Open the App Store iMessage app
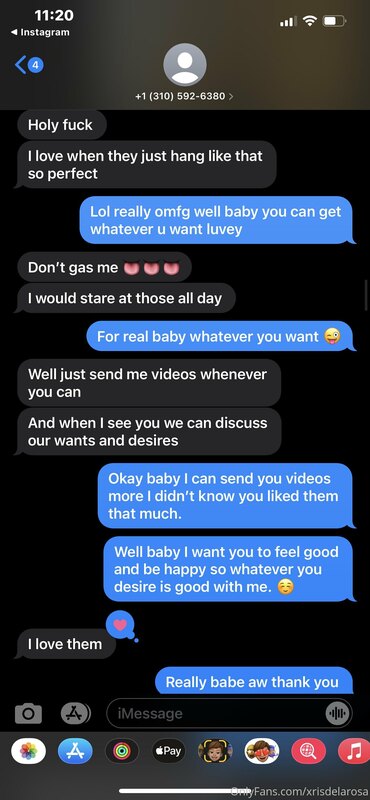370x800 pixels. pos(75,751)
